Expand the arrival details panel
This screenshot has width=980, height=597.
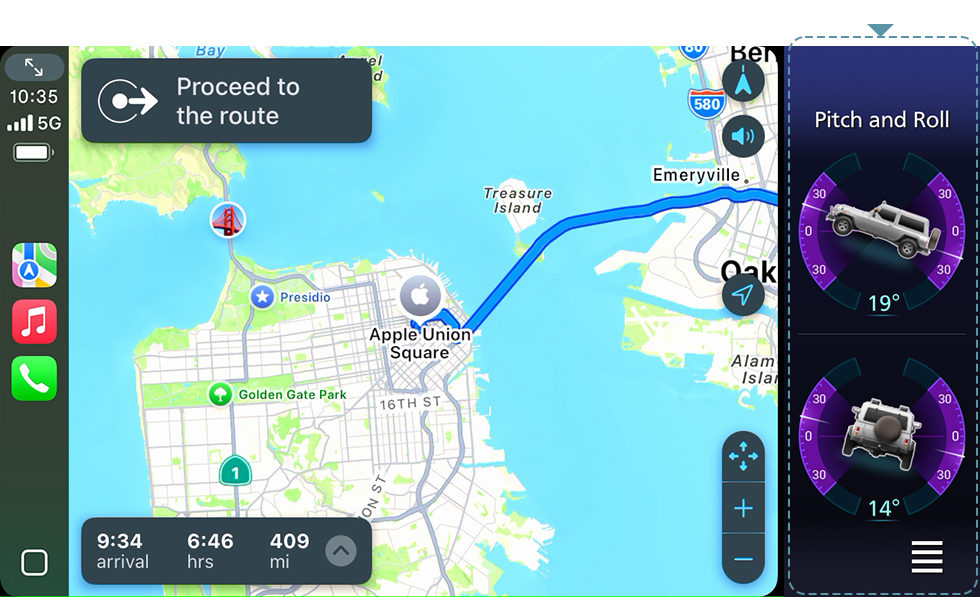coord(341,550)
